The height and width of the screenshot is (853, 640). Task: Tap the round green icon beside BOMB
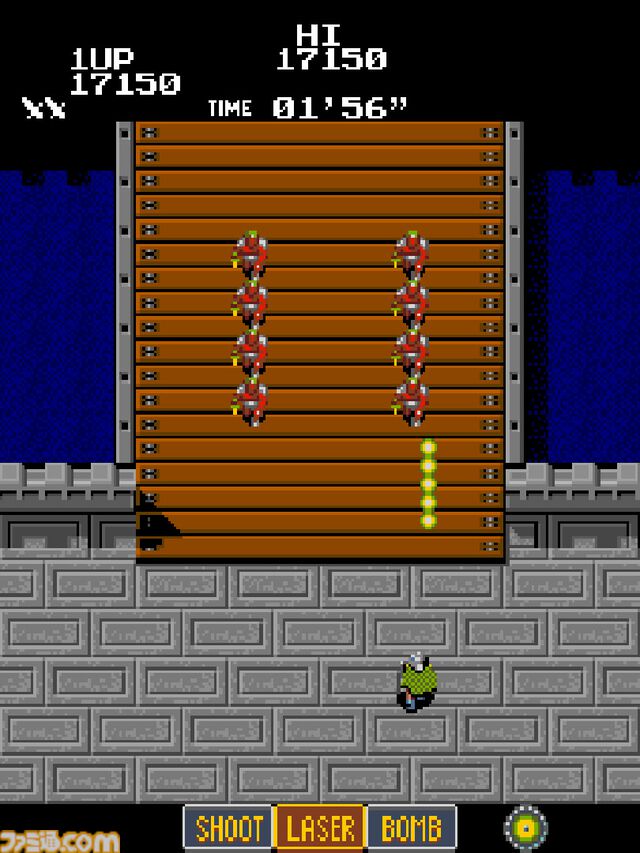pyautogui.click(x=526, y=827)
